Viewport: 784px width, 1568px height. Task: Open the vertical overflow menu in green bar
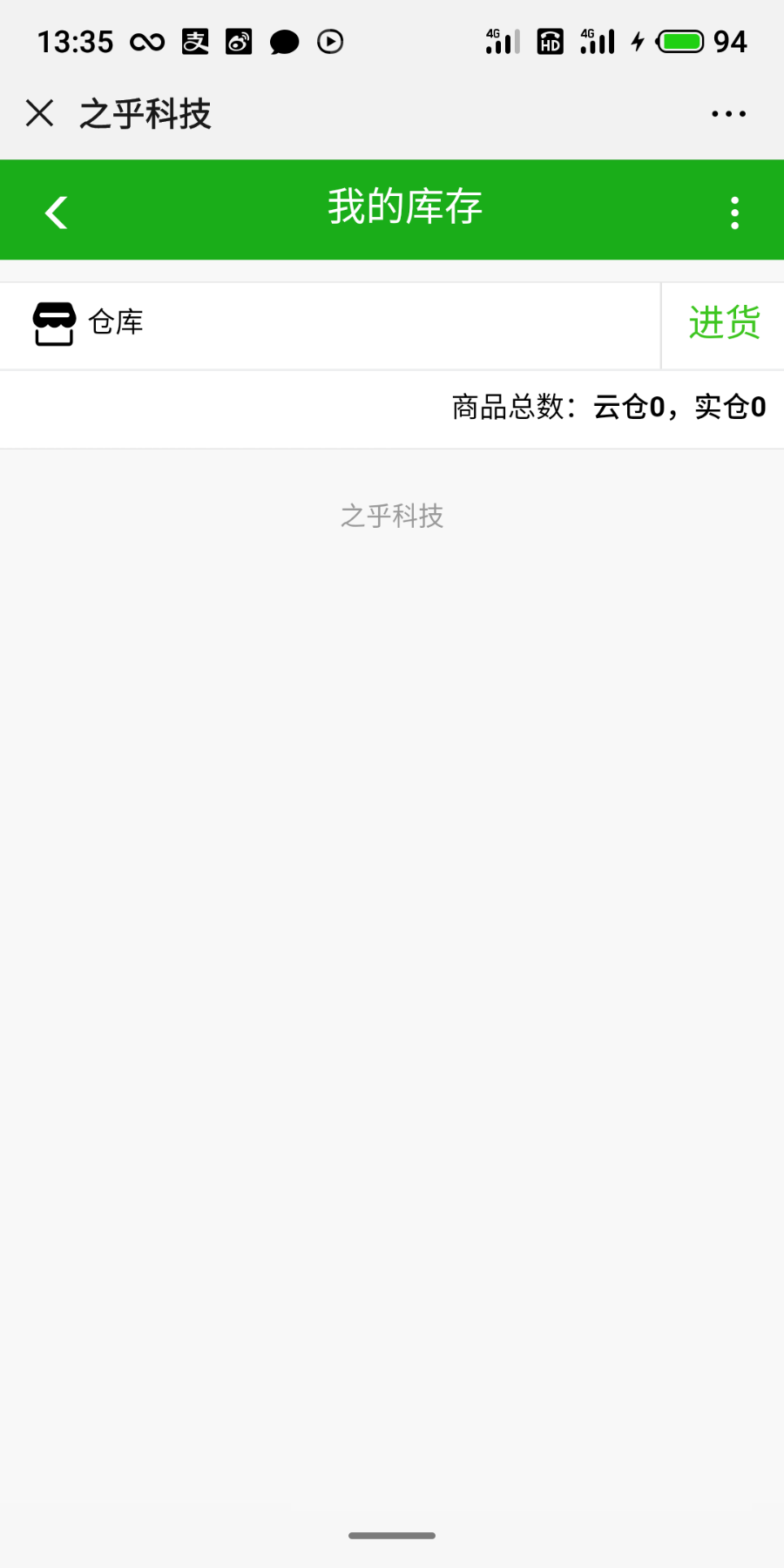click(734, 213)
